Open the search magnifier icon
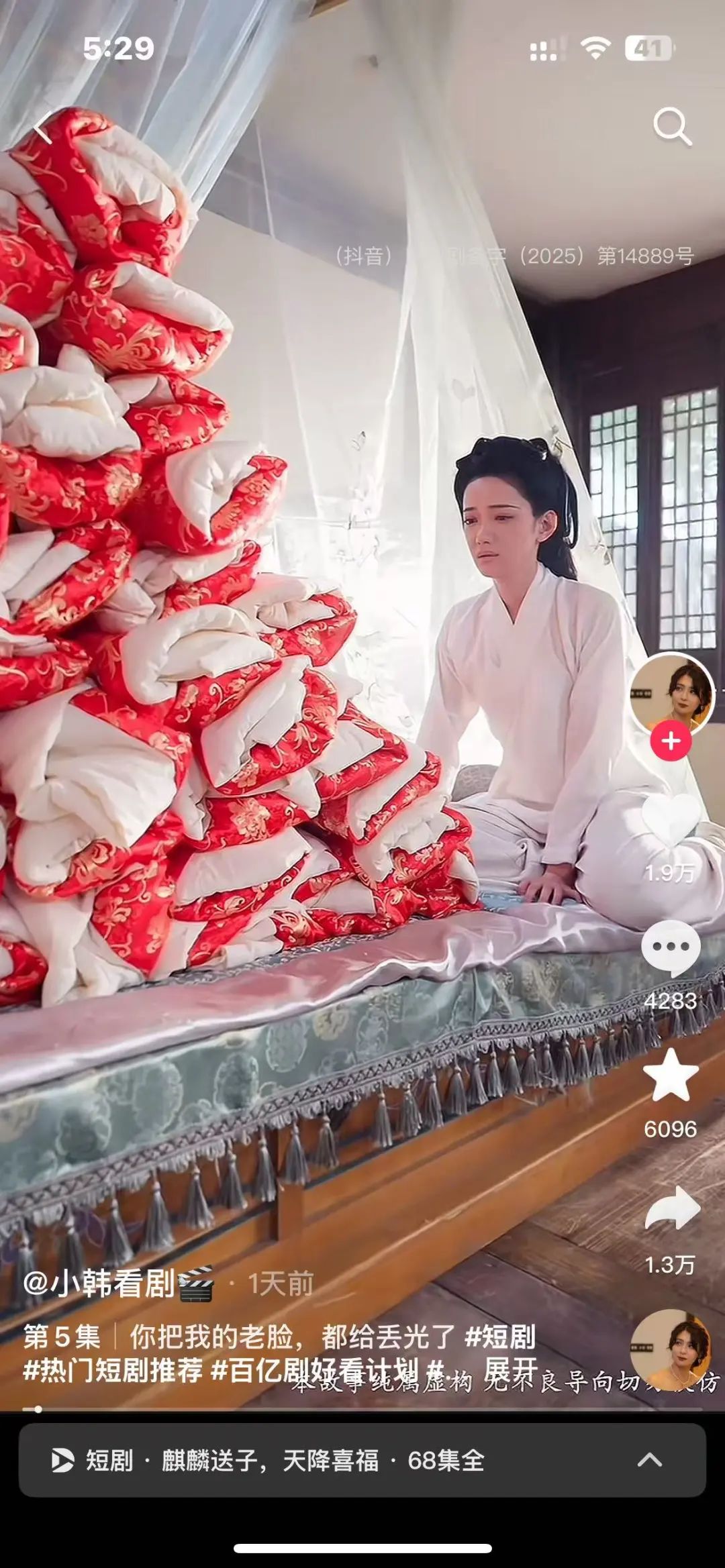 pos(672,125)
